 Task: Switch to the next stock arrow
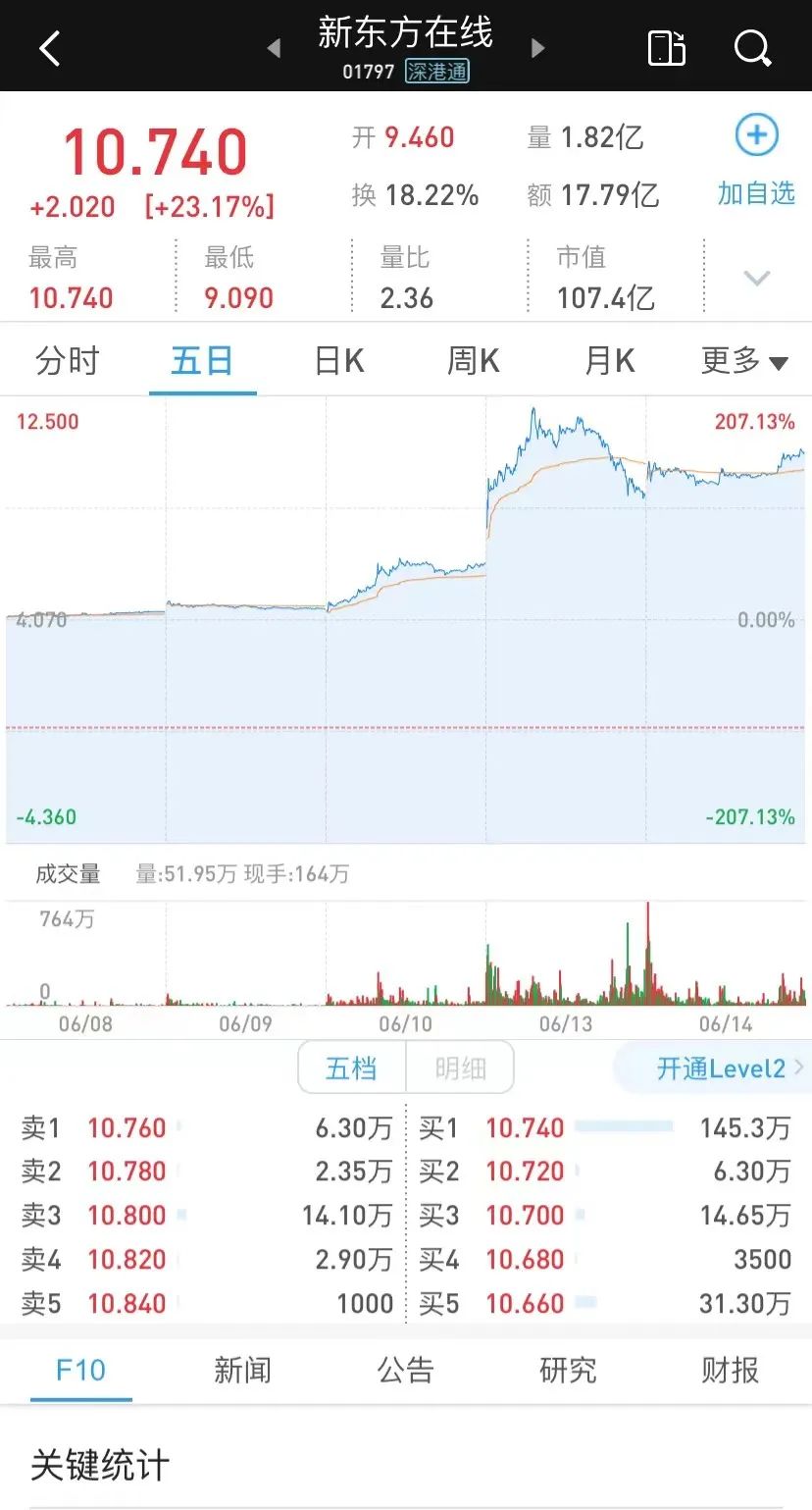tap(537, 48)
